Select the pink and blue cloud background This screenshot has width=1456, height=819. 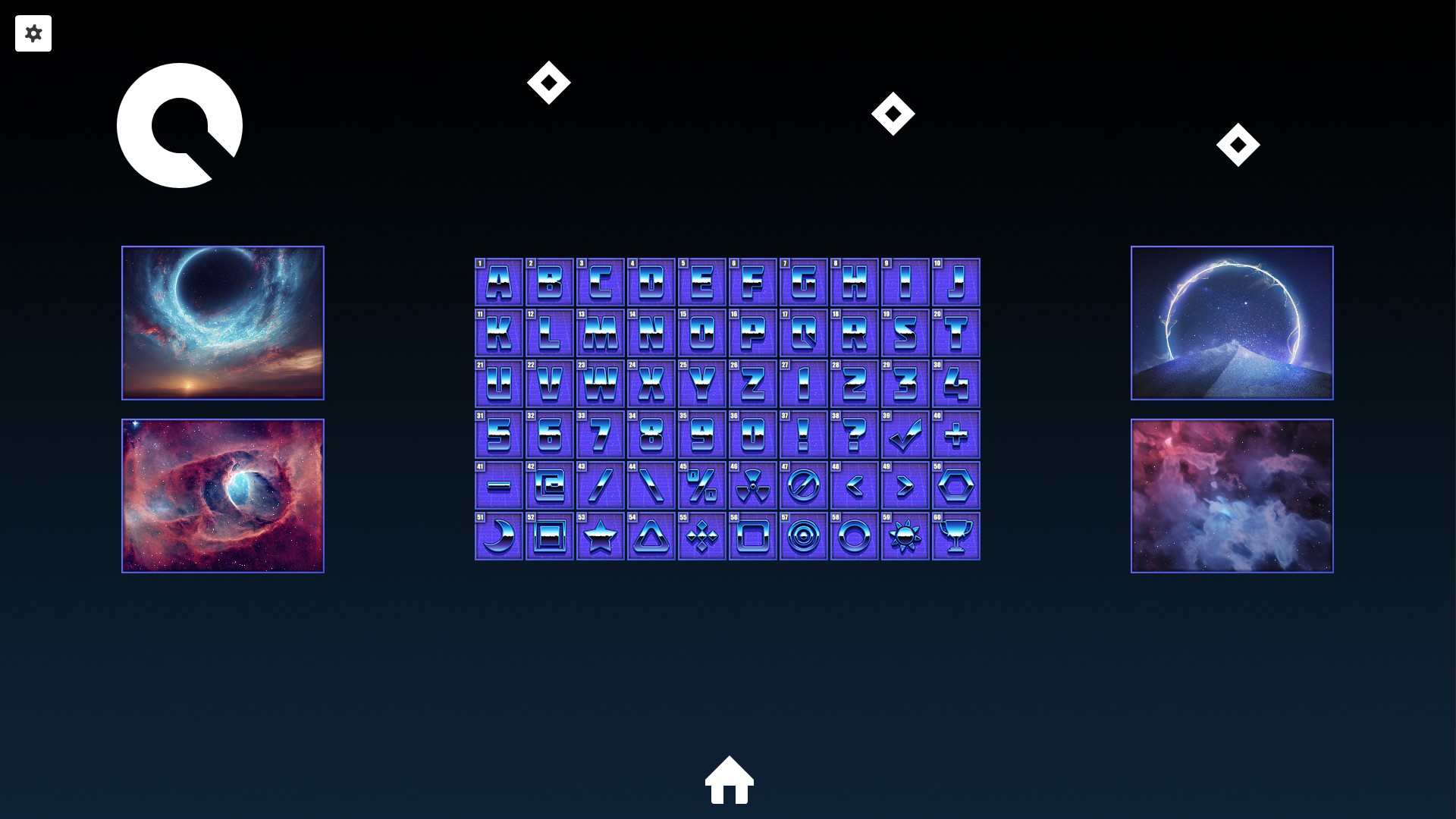[x=1232, y=496]
